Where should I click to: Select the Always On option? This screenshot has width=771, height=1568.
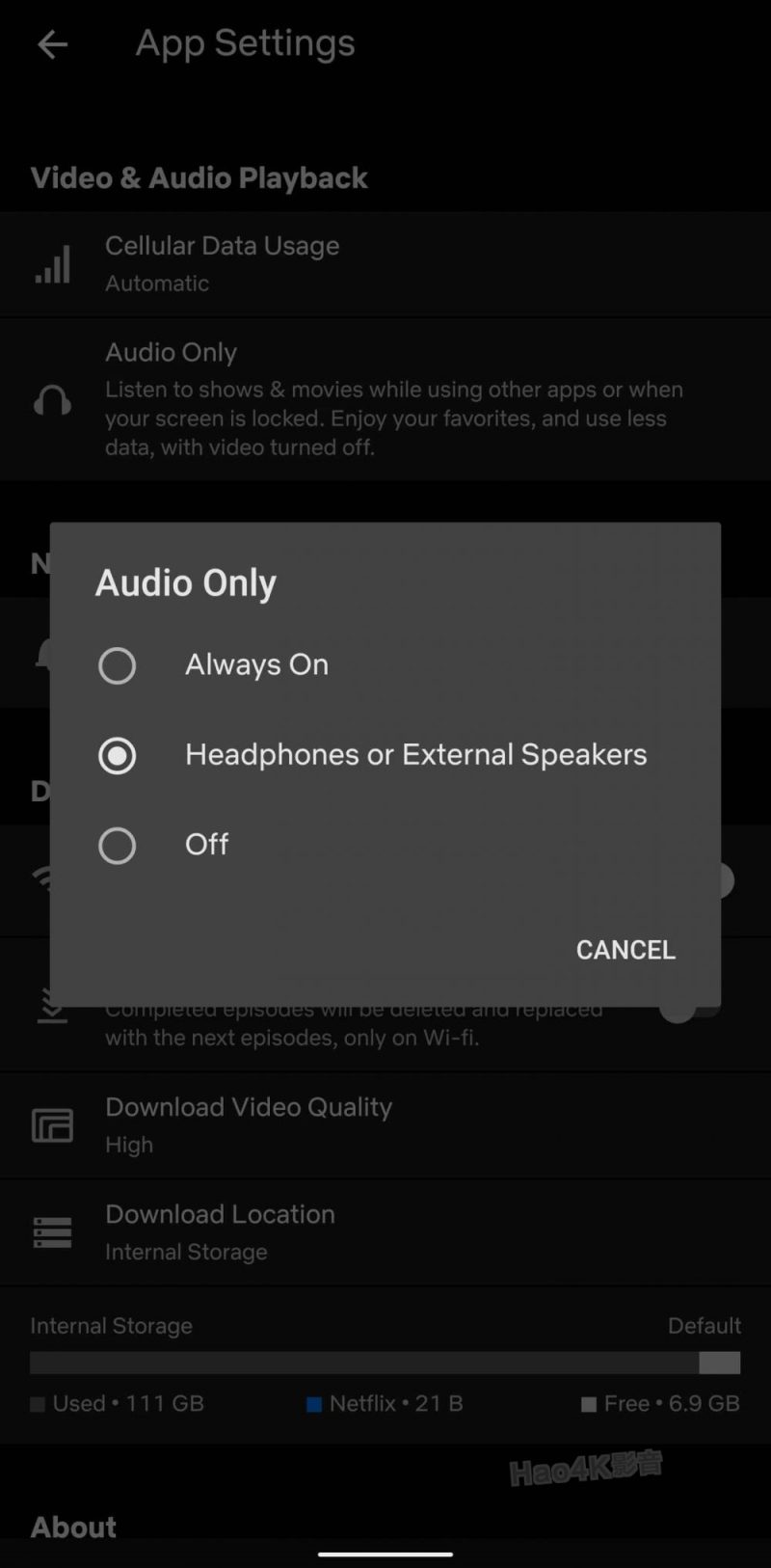point(385,665)
